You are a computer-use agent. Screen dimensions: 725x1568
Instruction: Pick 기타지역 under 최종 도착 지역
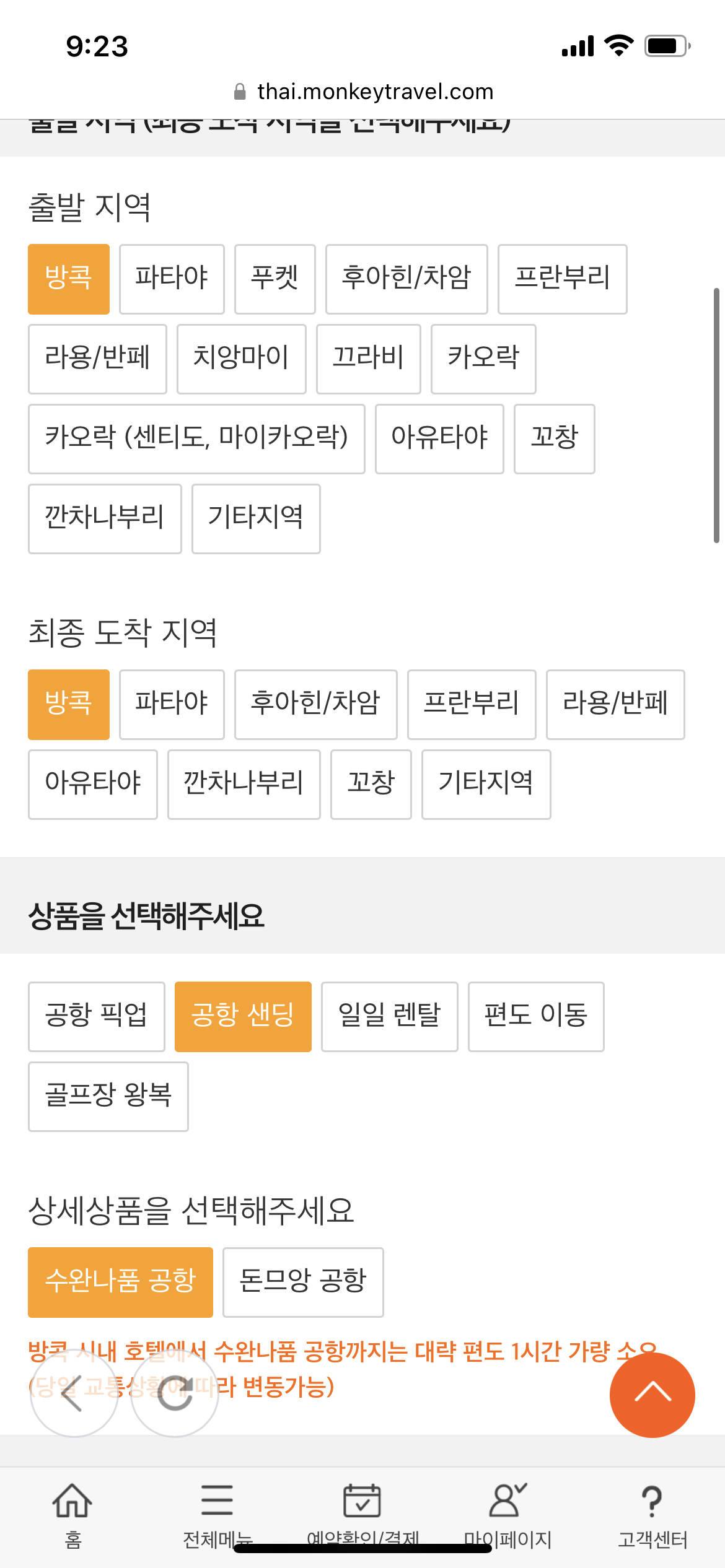[486, 785]
